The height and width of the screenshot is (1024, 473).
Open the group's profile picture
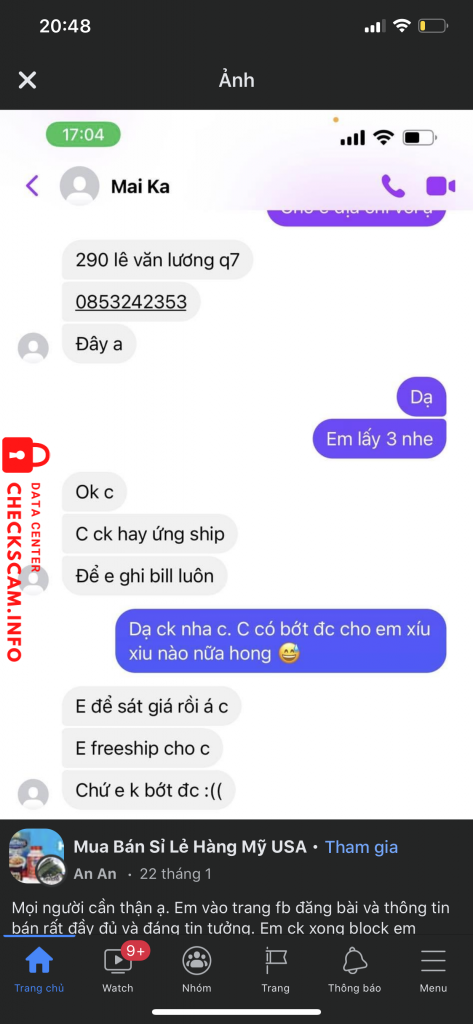pyautogui.click(x=37, y=857)
